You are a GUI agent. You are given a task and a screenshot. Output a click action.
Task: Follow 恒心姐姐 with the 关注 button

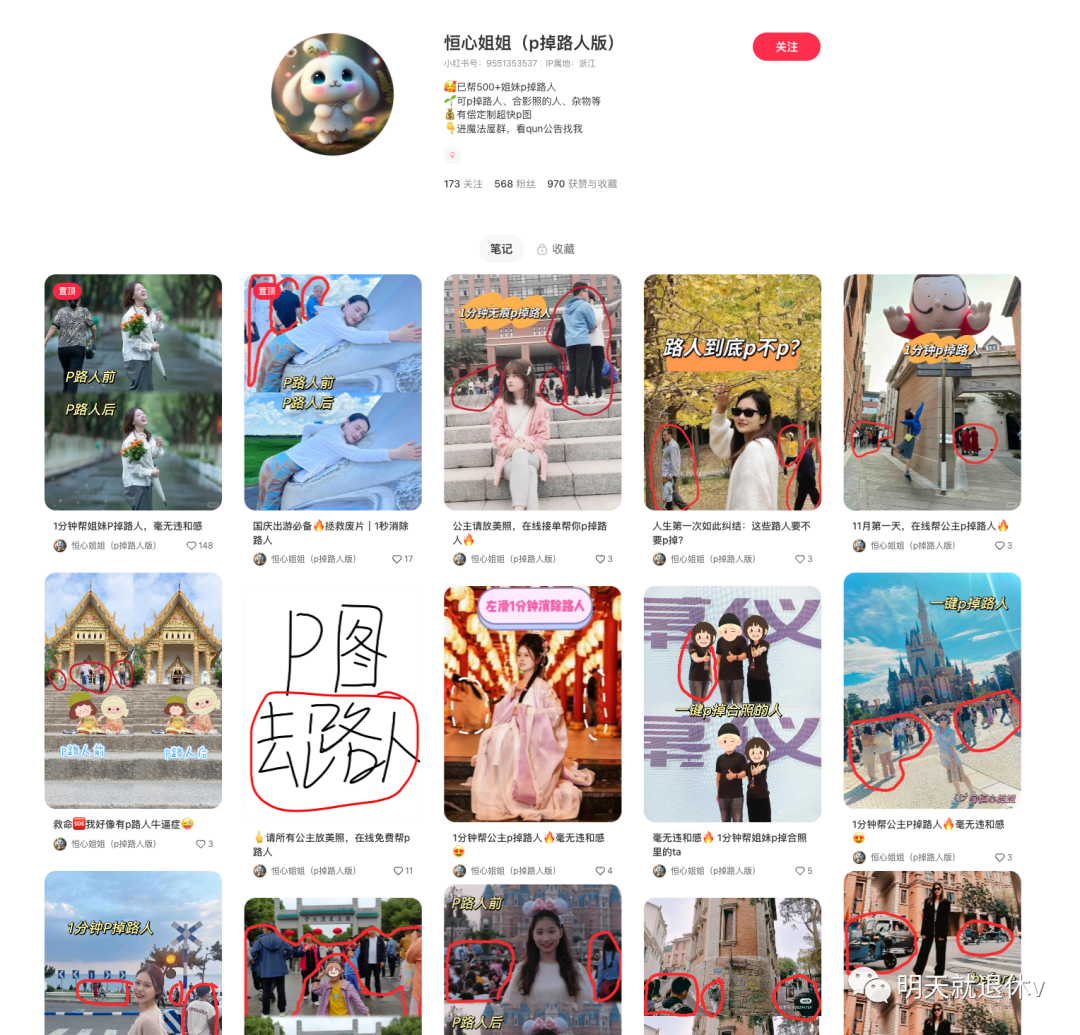click(786, 47)
